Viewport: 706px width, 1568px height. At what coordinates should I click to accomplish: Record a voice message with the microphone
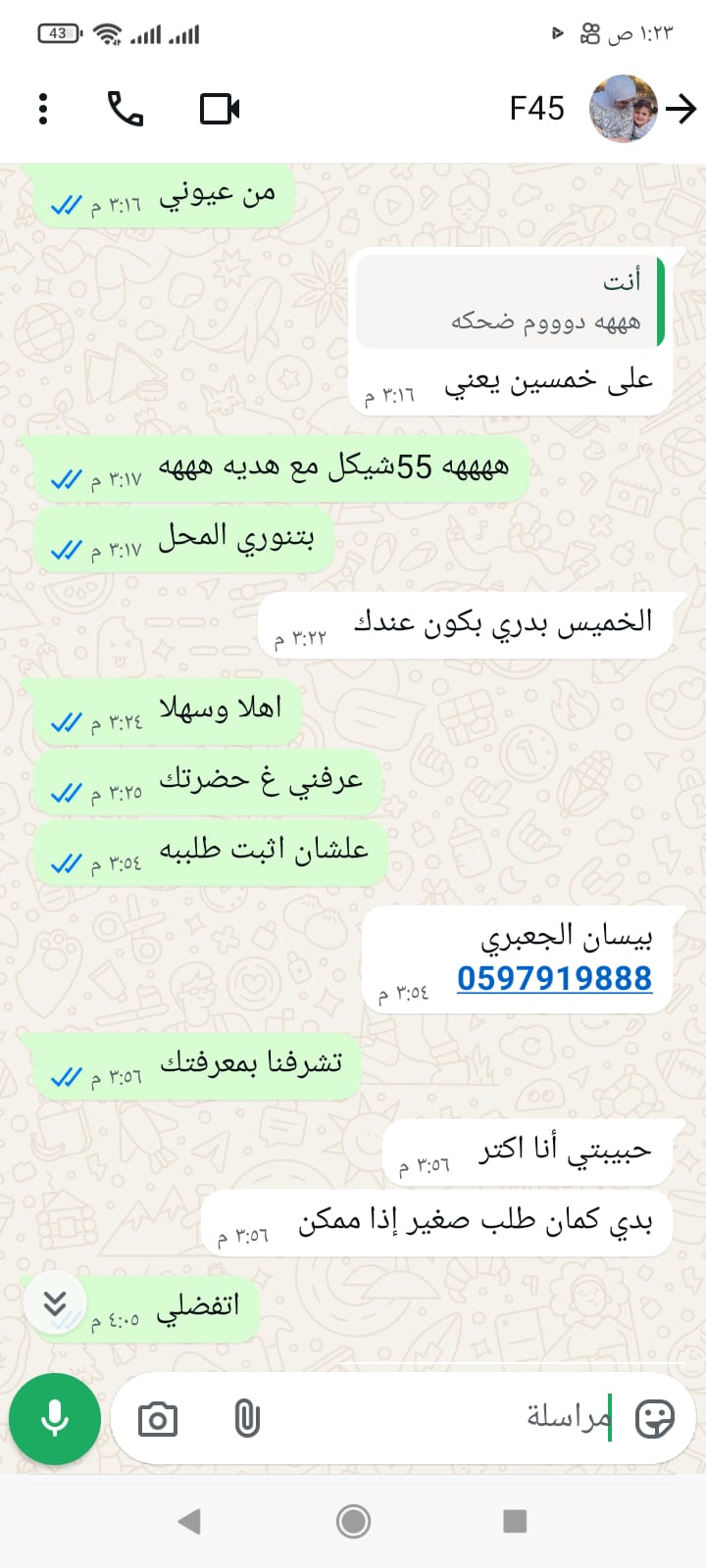pos(55,1419)
